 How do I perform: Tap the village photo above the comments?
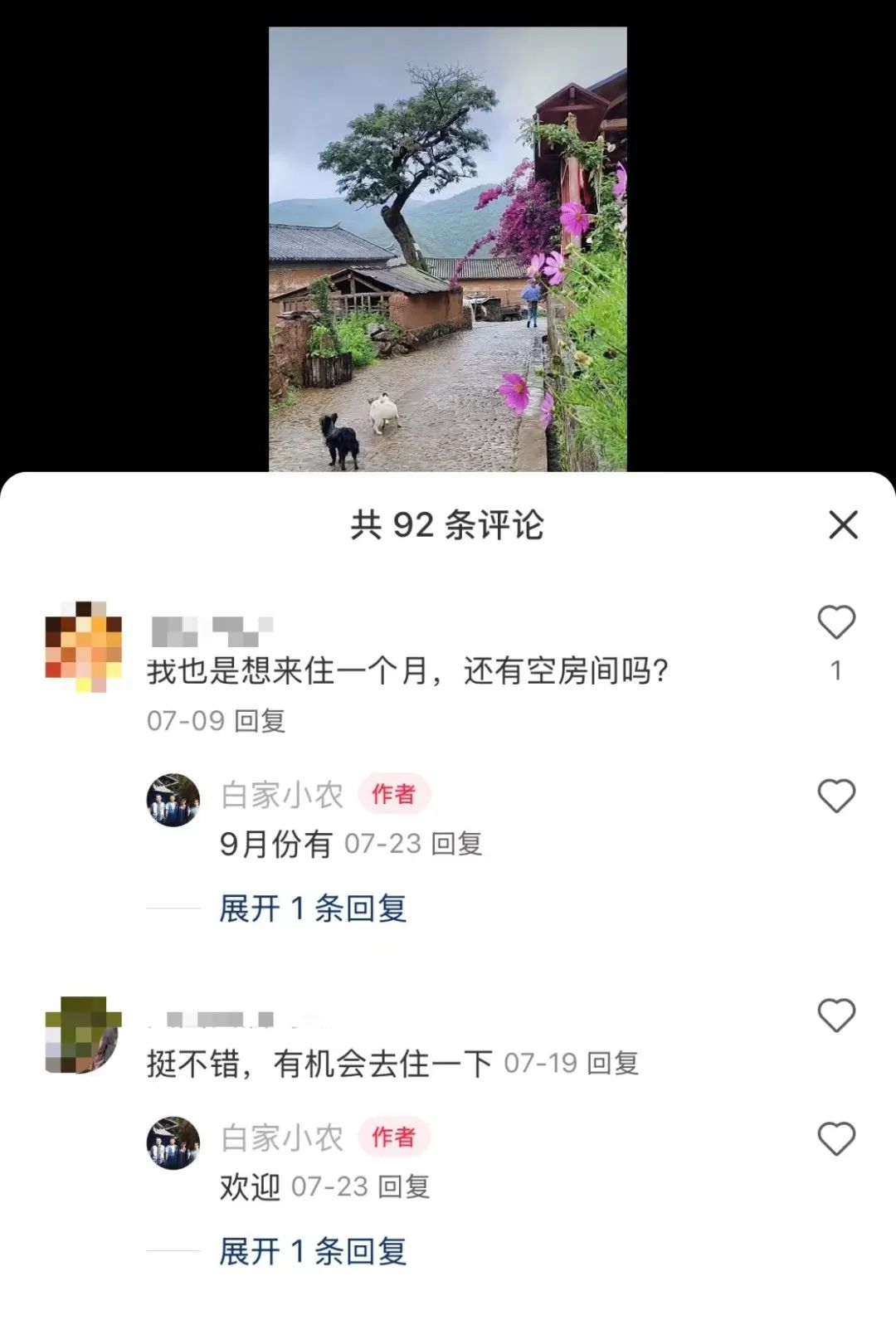(447, 249)
